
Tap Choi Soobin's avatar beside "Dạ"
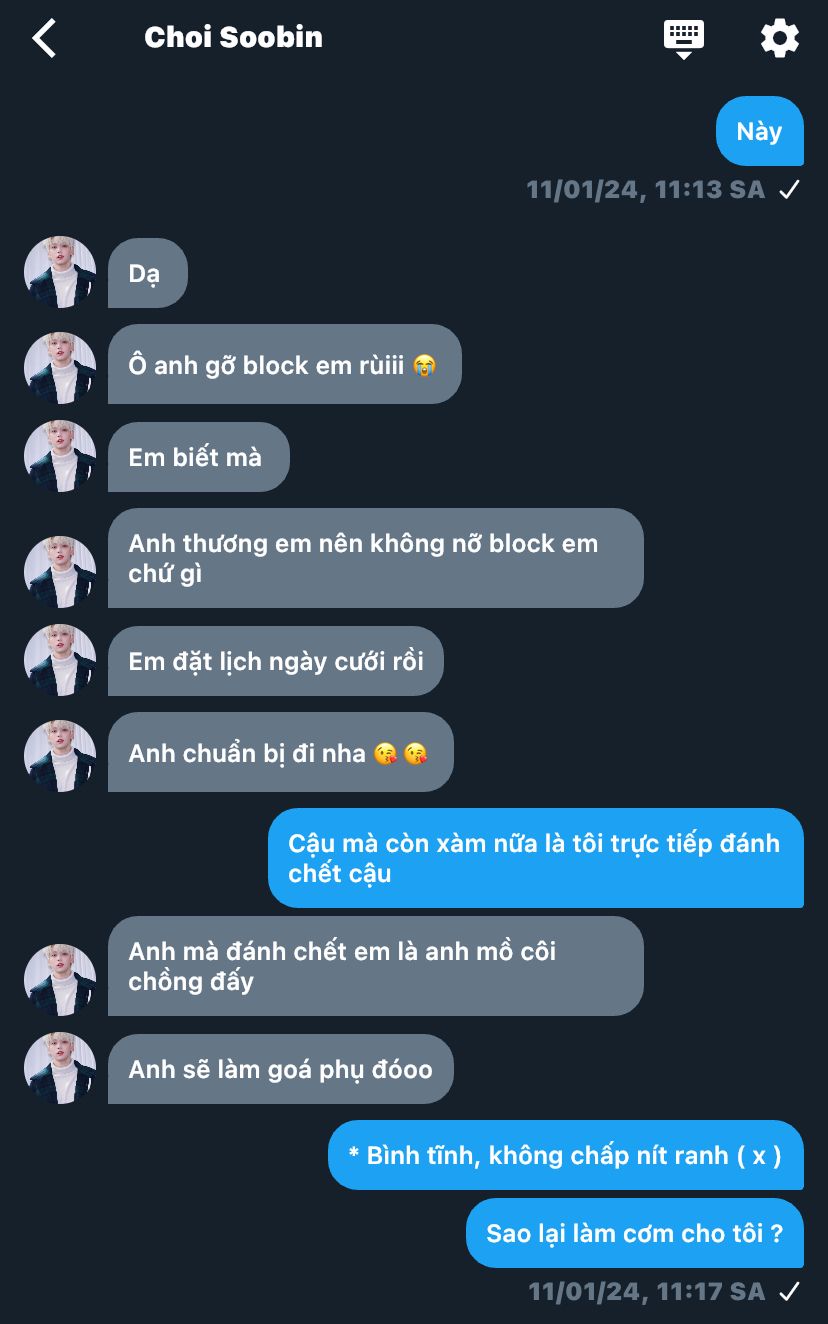click(60, 272)
